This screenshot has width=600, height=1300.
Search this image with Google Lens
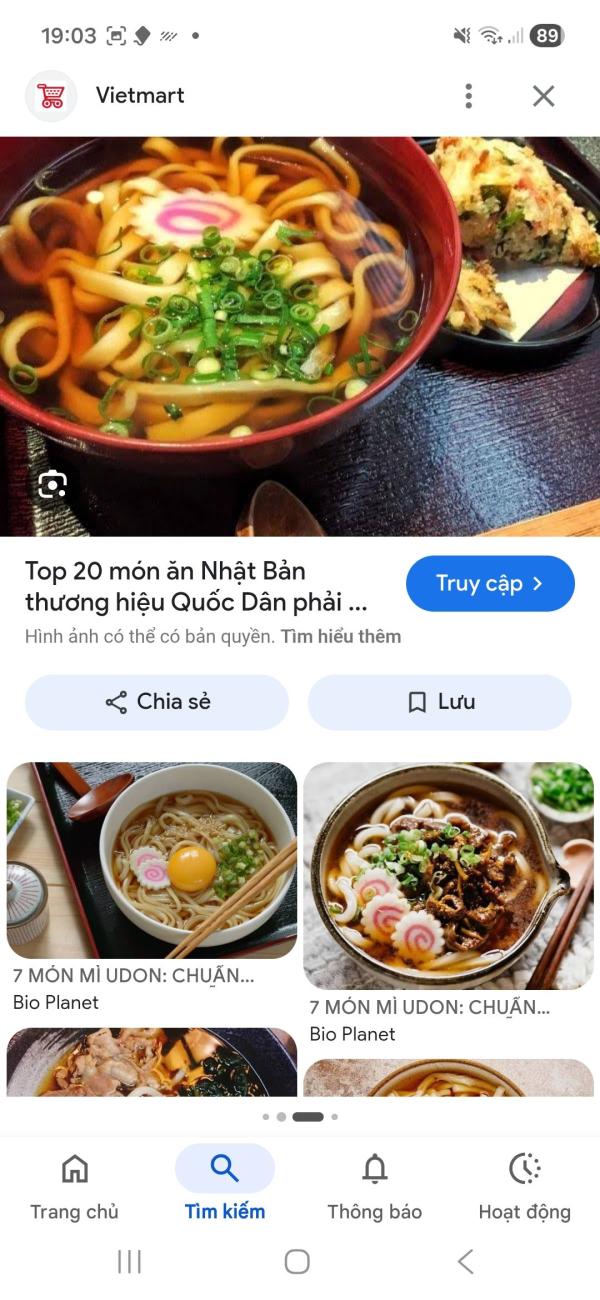pyautogui.click(x=52, y=485)
